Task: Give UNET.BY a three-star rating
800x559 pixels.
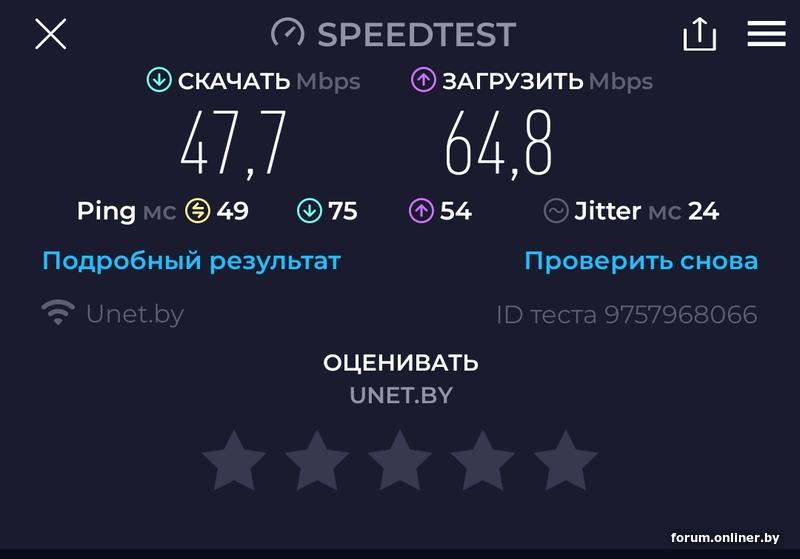Action: 400,462
